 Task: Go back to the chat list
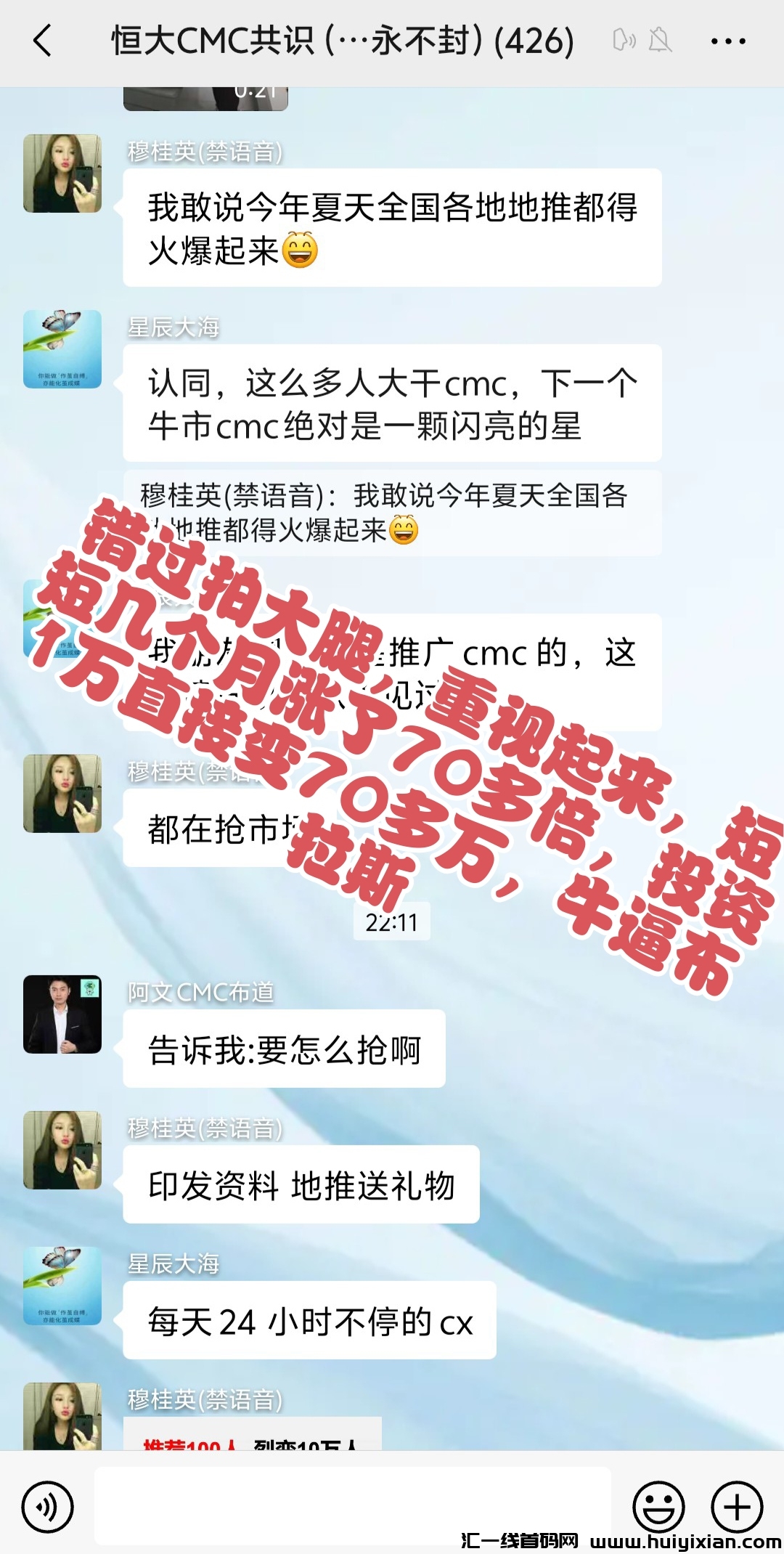pyautogui.click(x=44, y=41)
